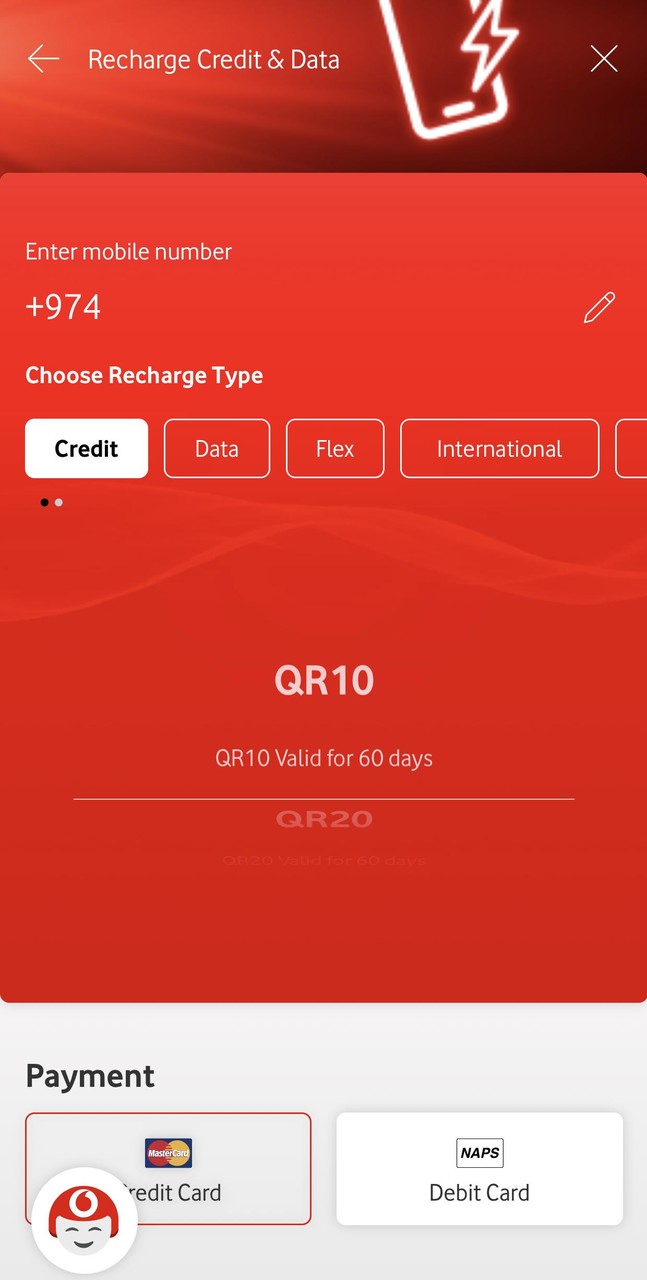Close the recharge screen
647x1280 pixels.
tap(604, 60)
